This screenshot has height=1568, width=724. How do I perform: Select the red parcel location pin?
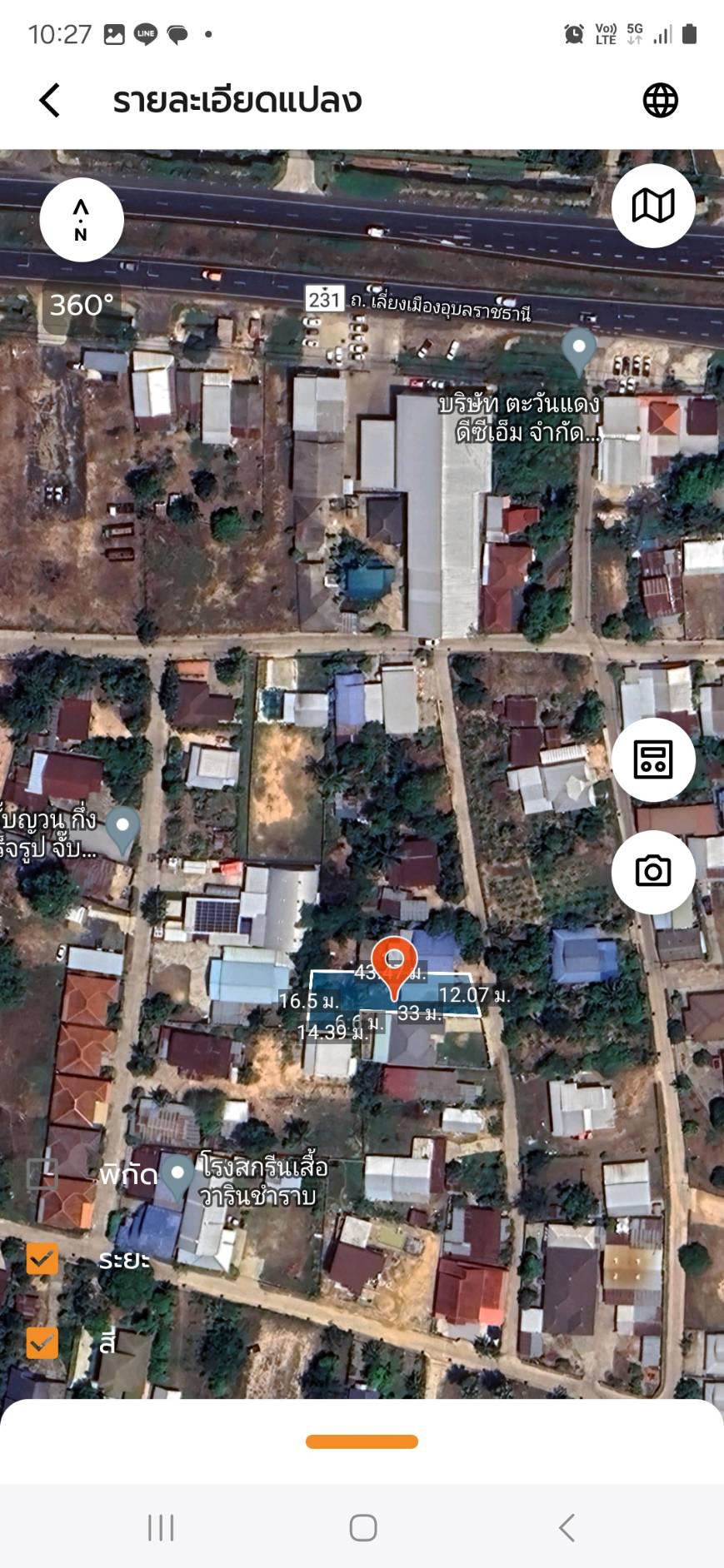tap(394, 968)
